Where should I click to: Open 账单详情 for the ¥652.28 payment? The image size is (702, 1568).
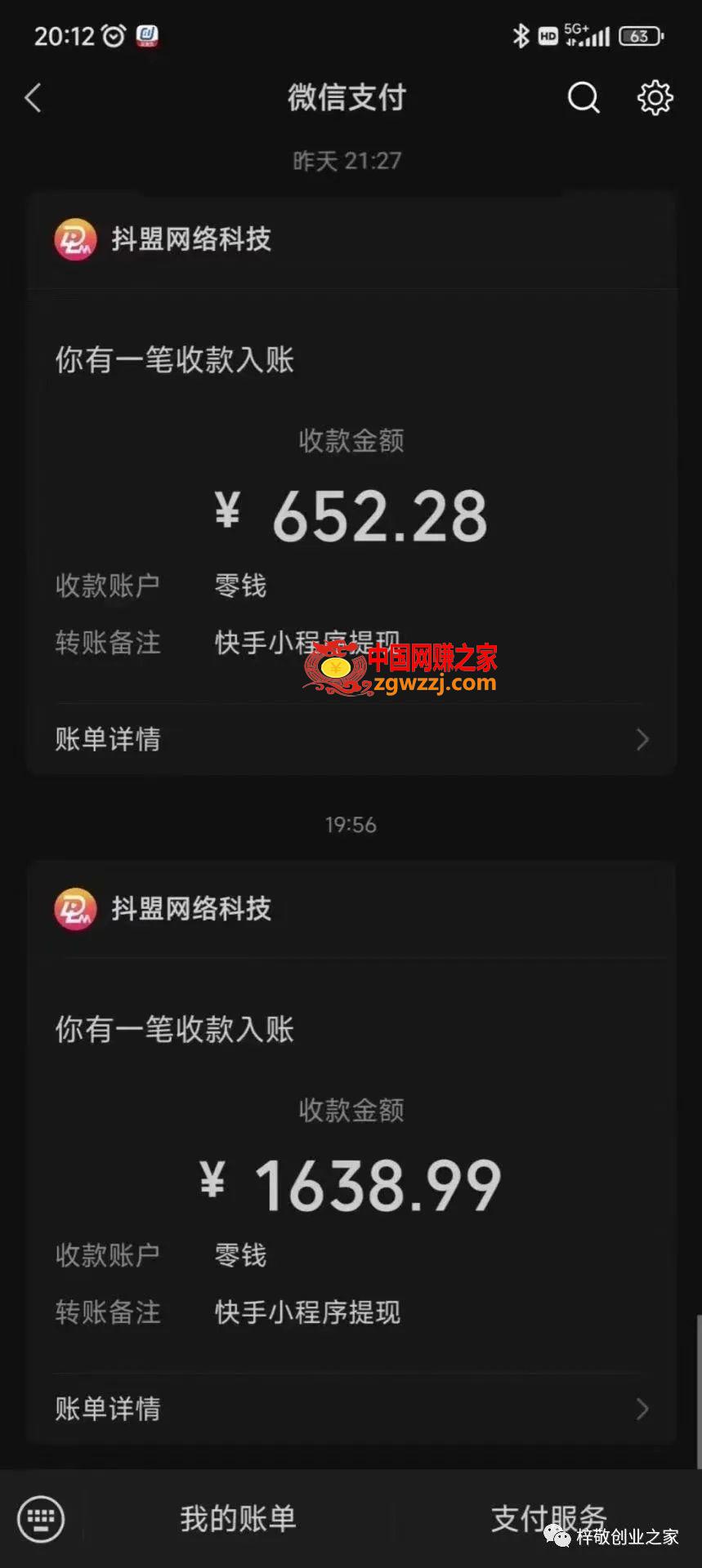pyautogui.click(x=351, y=739)
